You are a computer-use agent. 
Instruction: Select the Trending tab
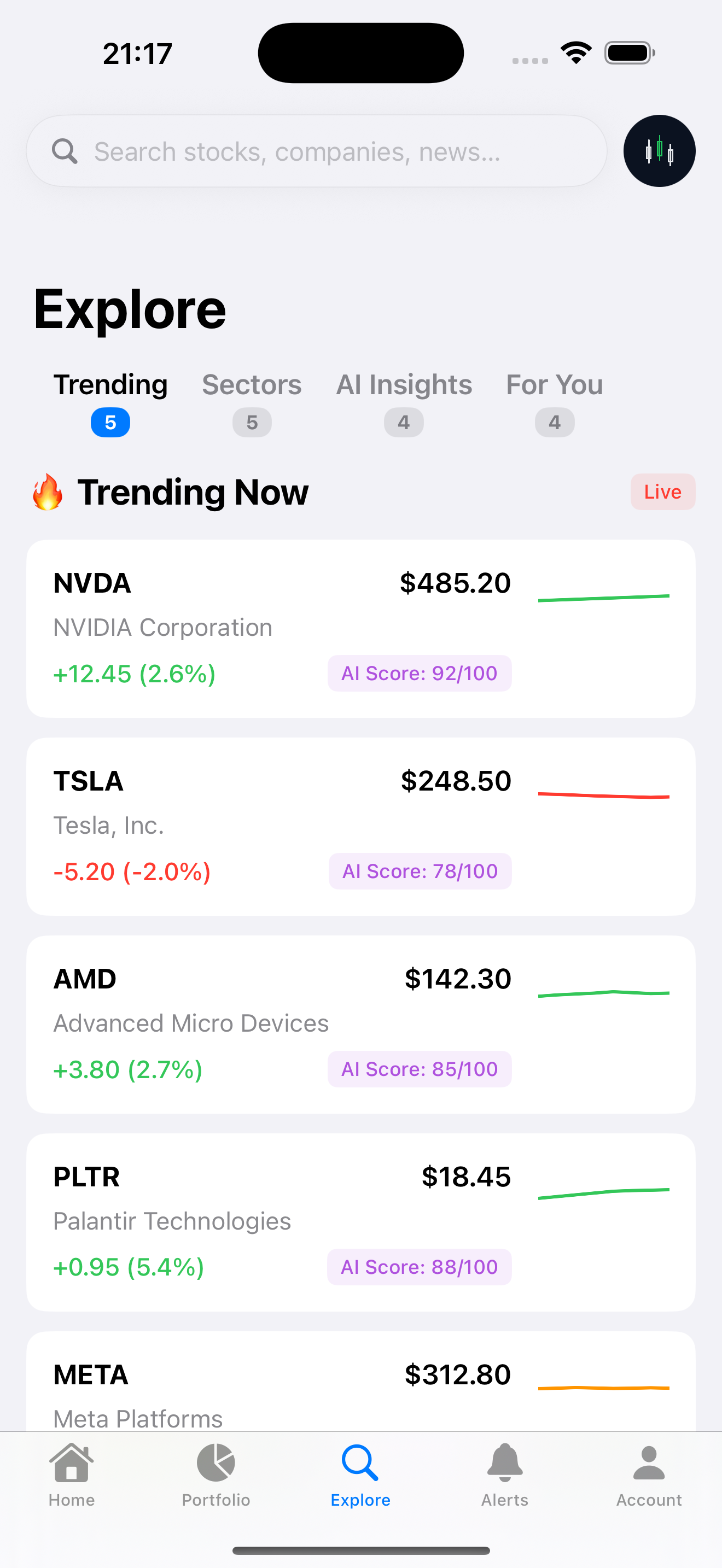(x=110, y=385)
